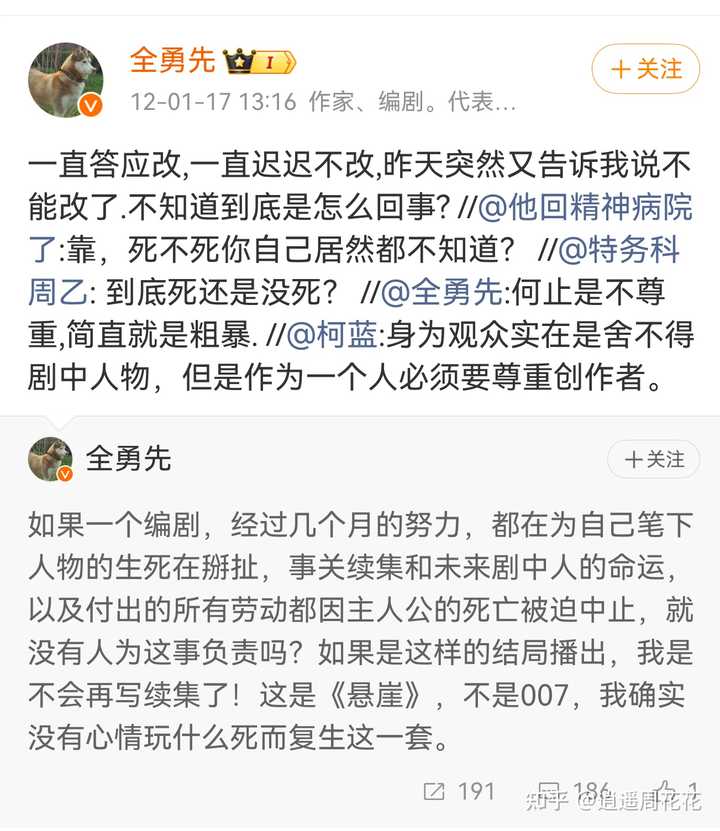
Task: Follow 全勇先 with the orange 关注 button
Action: coord(645,69)
